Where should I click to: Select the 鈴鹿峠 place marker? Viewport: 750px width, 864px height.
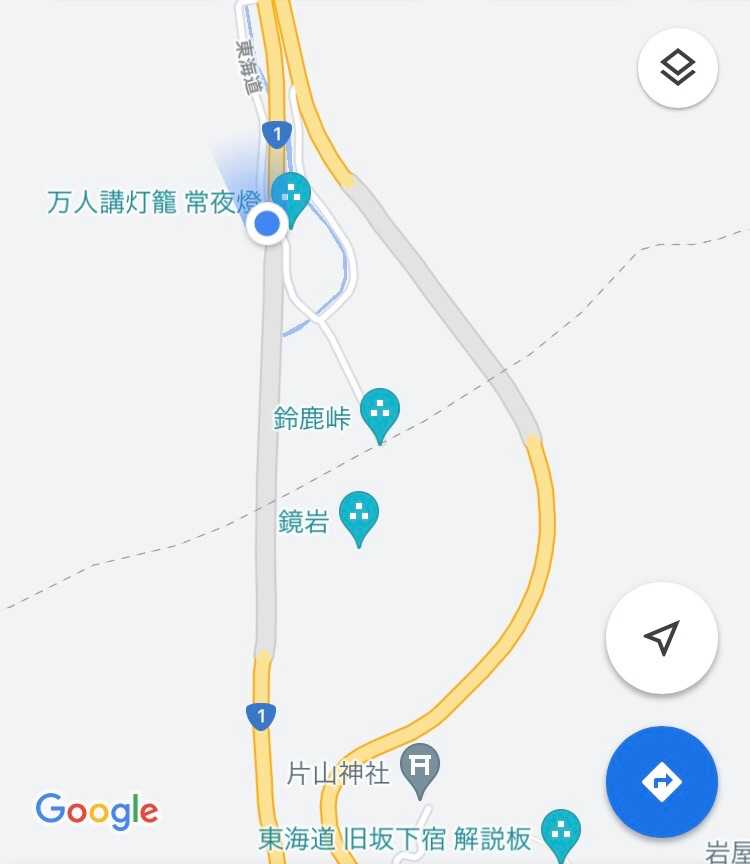[x=379, y=412]
